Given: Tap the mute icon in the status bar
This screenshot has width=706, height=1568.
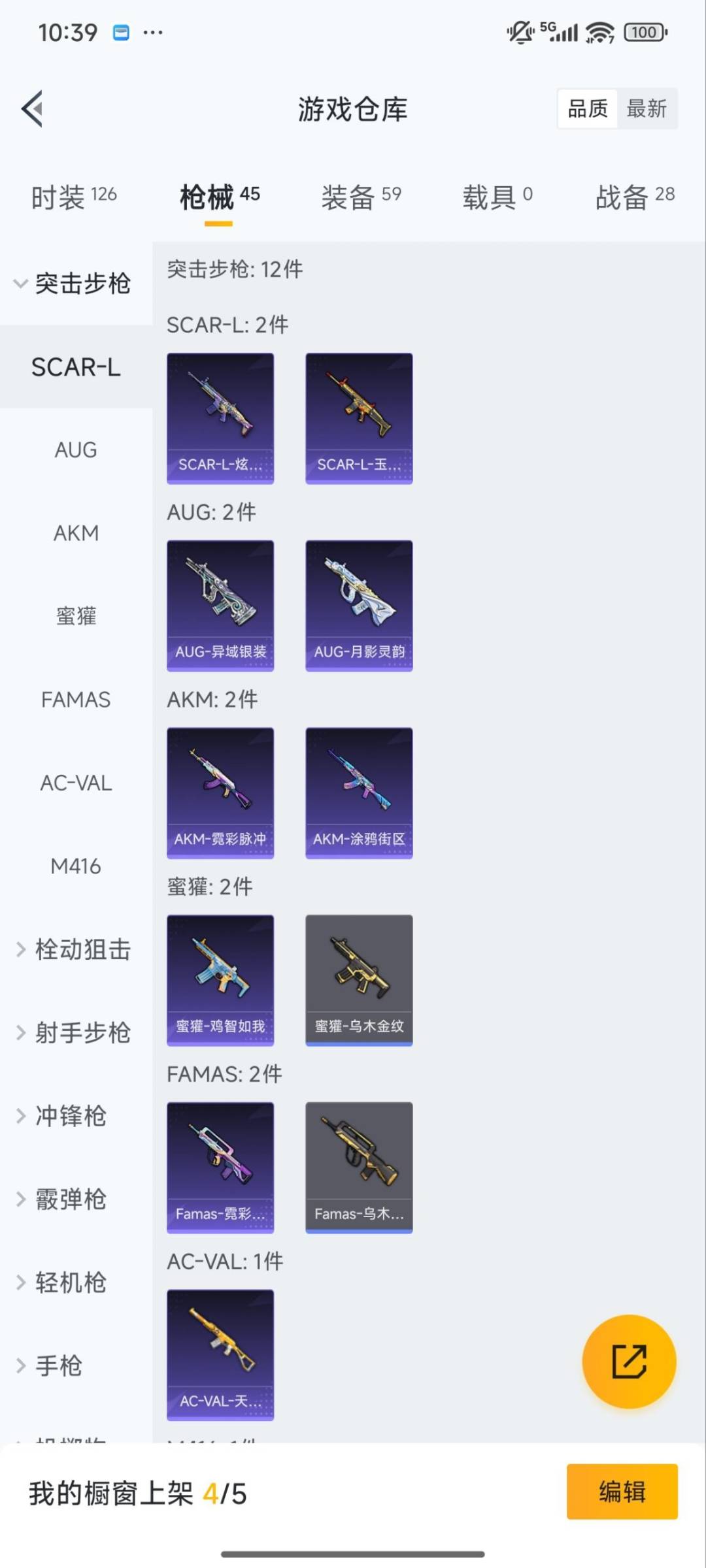Looking at the screenshot, I should click(520, 31).
